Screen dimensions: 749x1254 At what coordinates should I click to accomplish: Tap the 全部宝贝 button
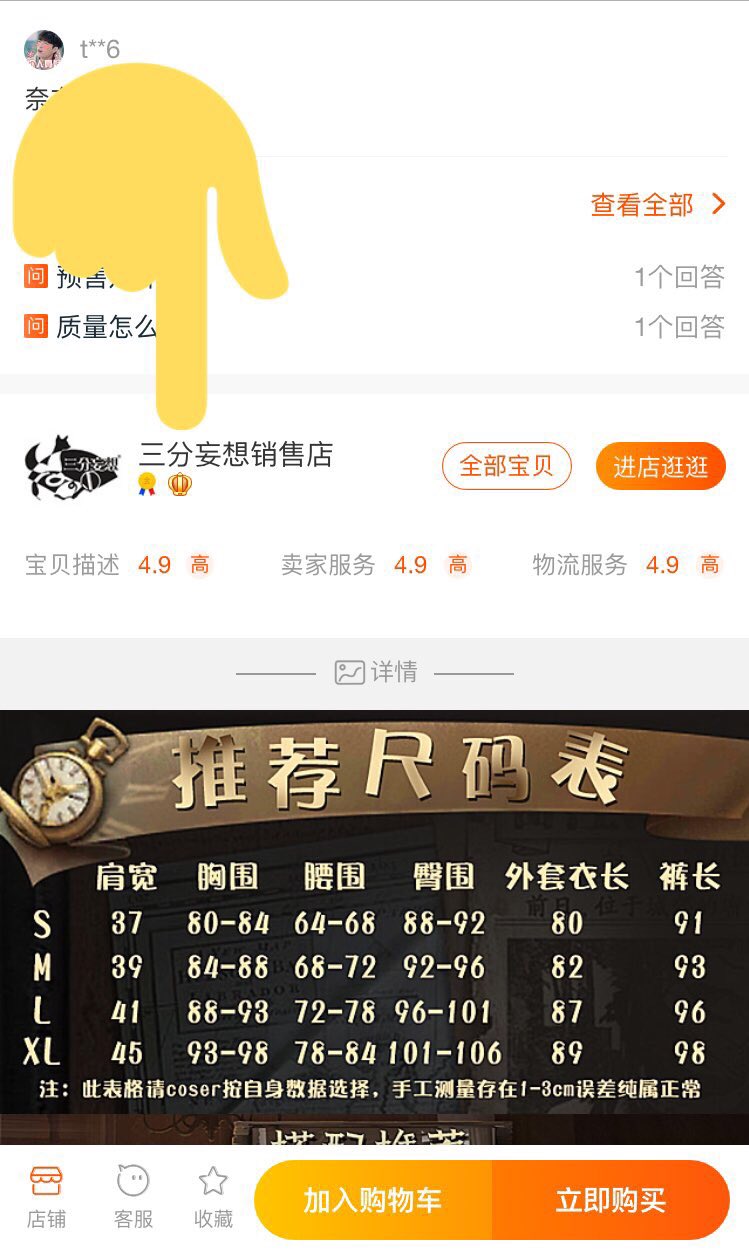[x=506, y=466]
